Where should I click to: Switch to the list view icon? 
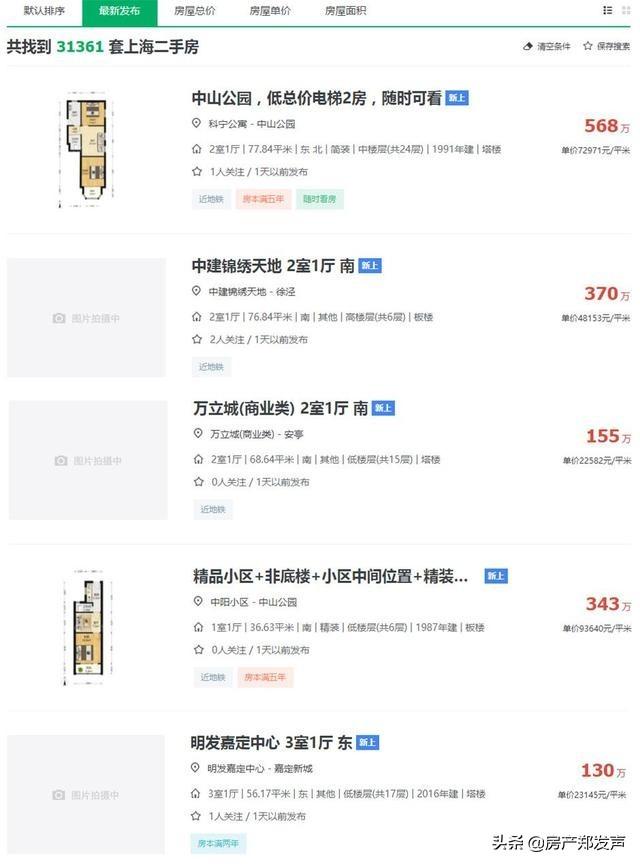pyautogui.click(x=607, y=10)
